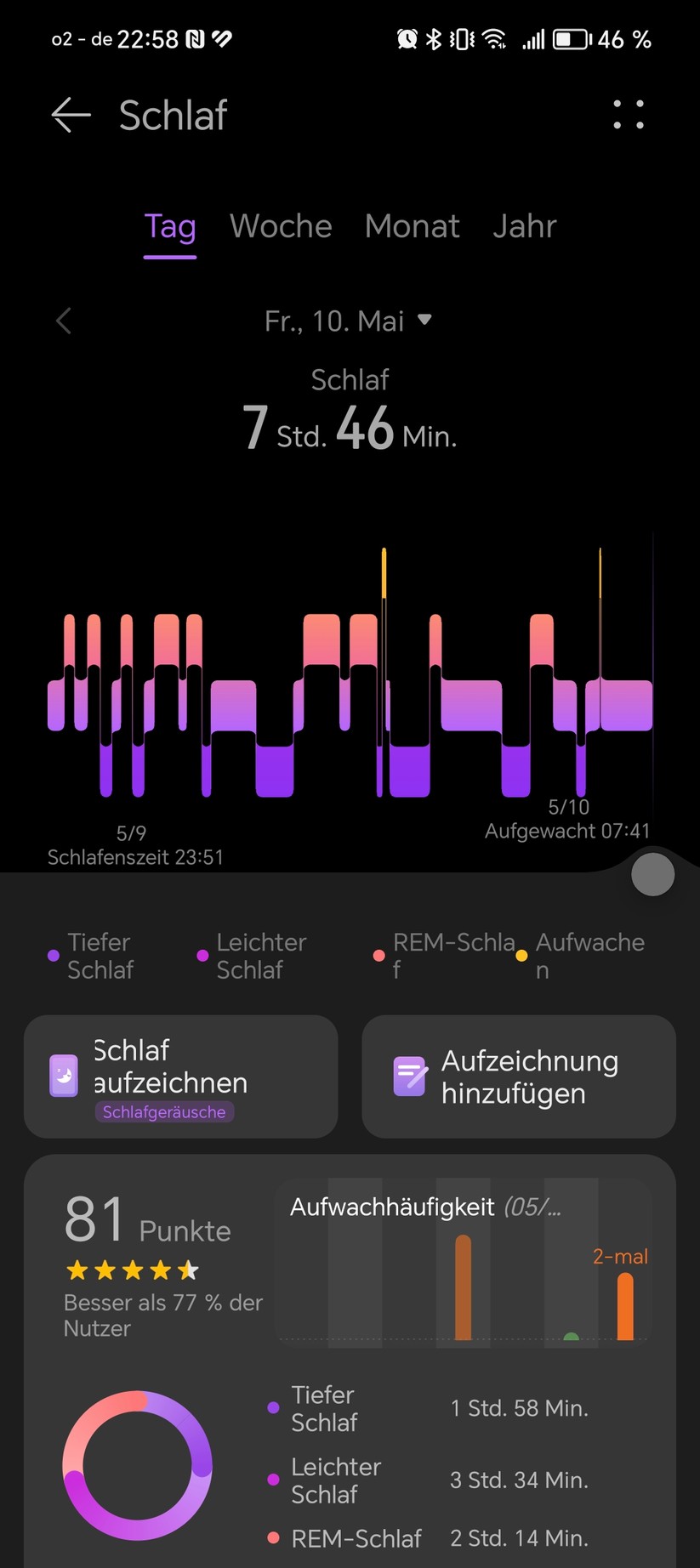The width and height of the screenshot is (700, 1568).
Task: Tap Aufzeichnung hinzufügen
Action: [519, 1077]
